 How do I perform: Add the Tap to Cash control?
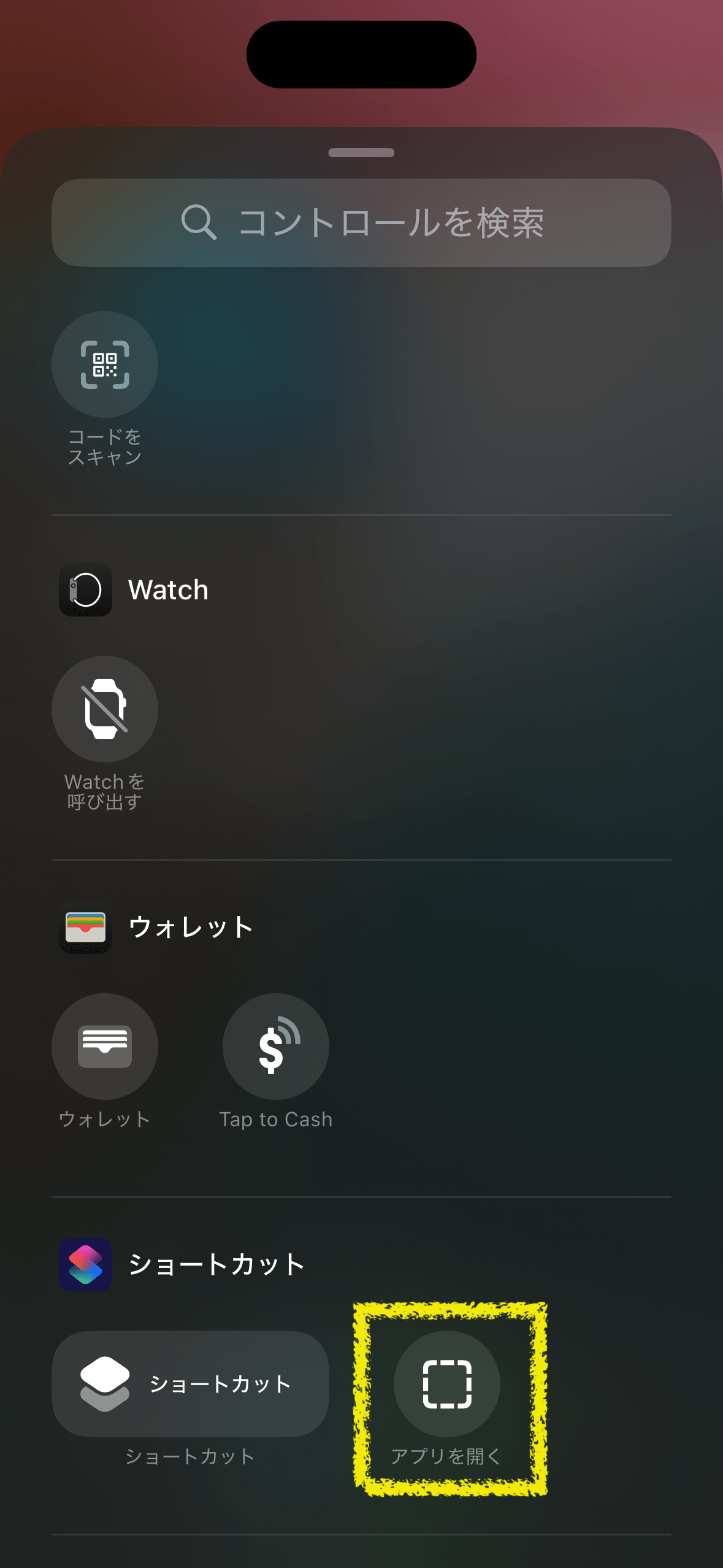[276, 1047]
